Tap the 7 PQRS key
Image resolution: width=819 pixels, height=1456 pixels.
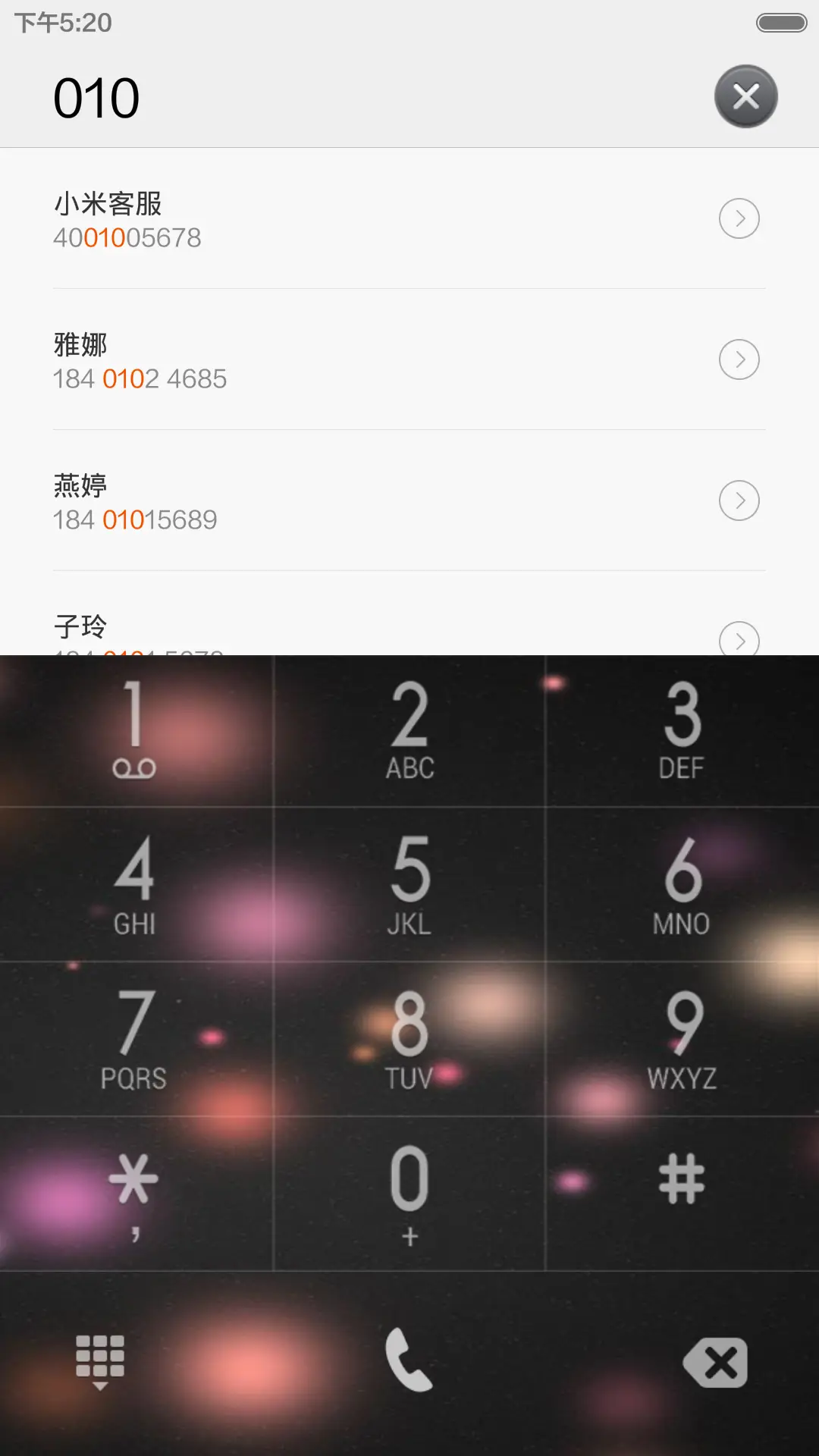click(135, 1040)
